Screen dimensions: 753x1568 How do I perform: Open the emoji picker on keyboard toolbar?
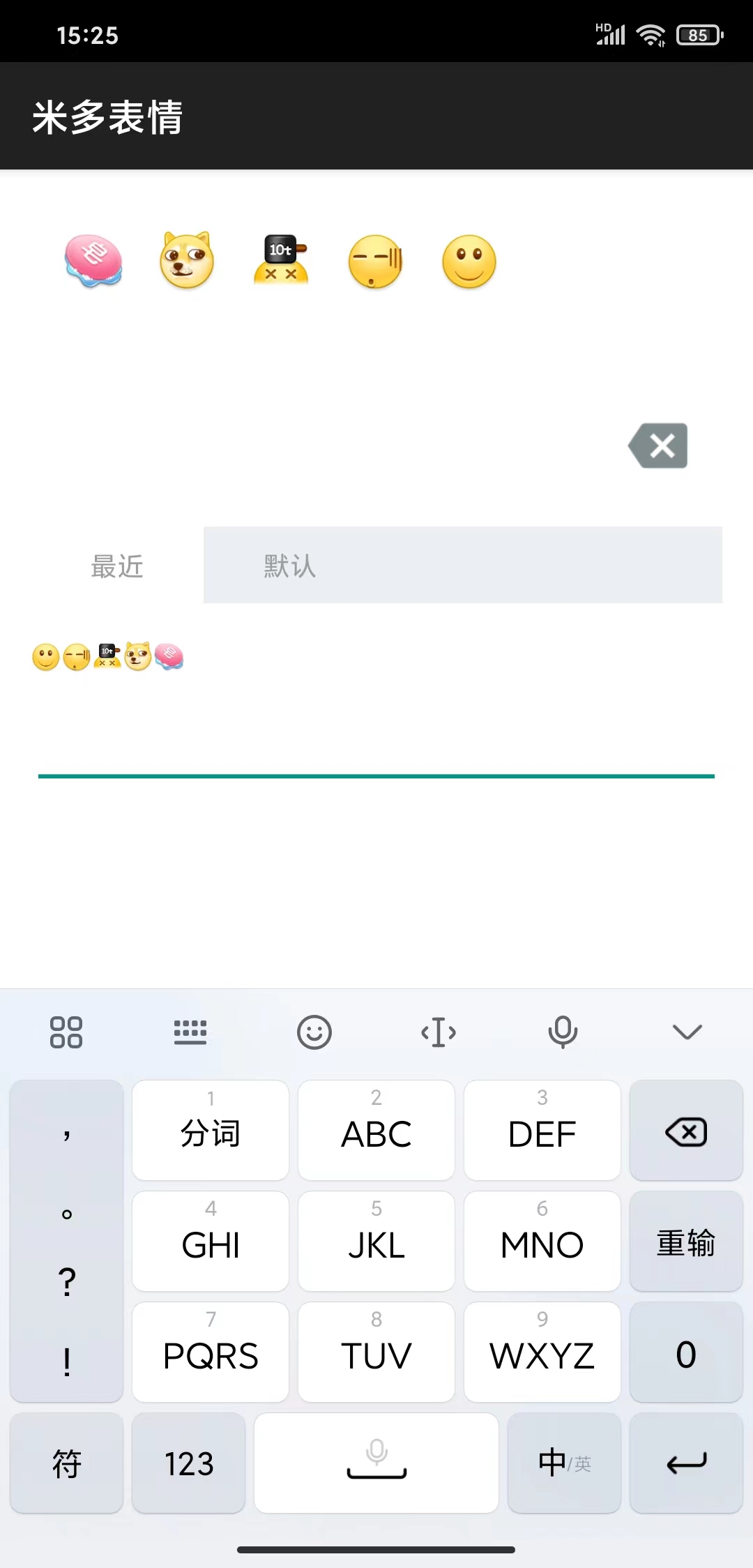(314, 1032)
